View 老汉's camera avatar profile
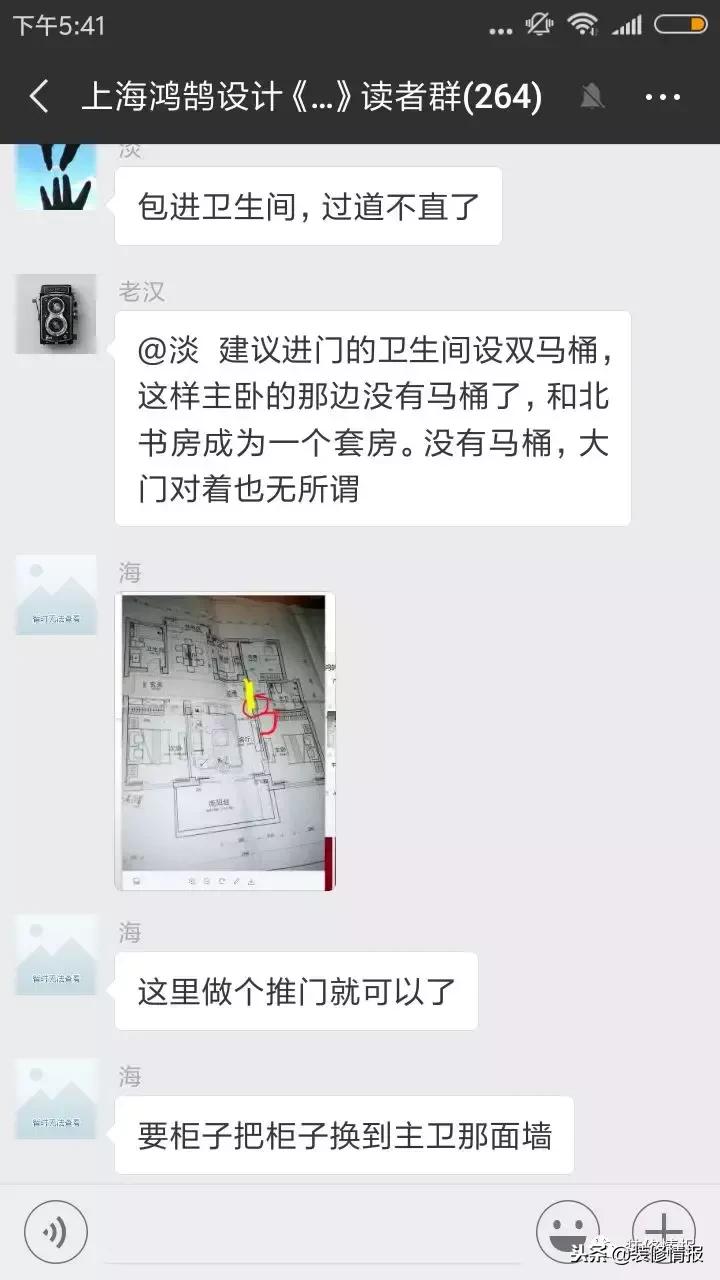720x1280 pixels. pos(56,314)
